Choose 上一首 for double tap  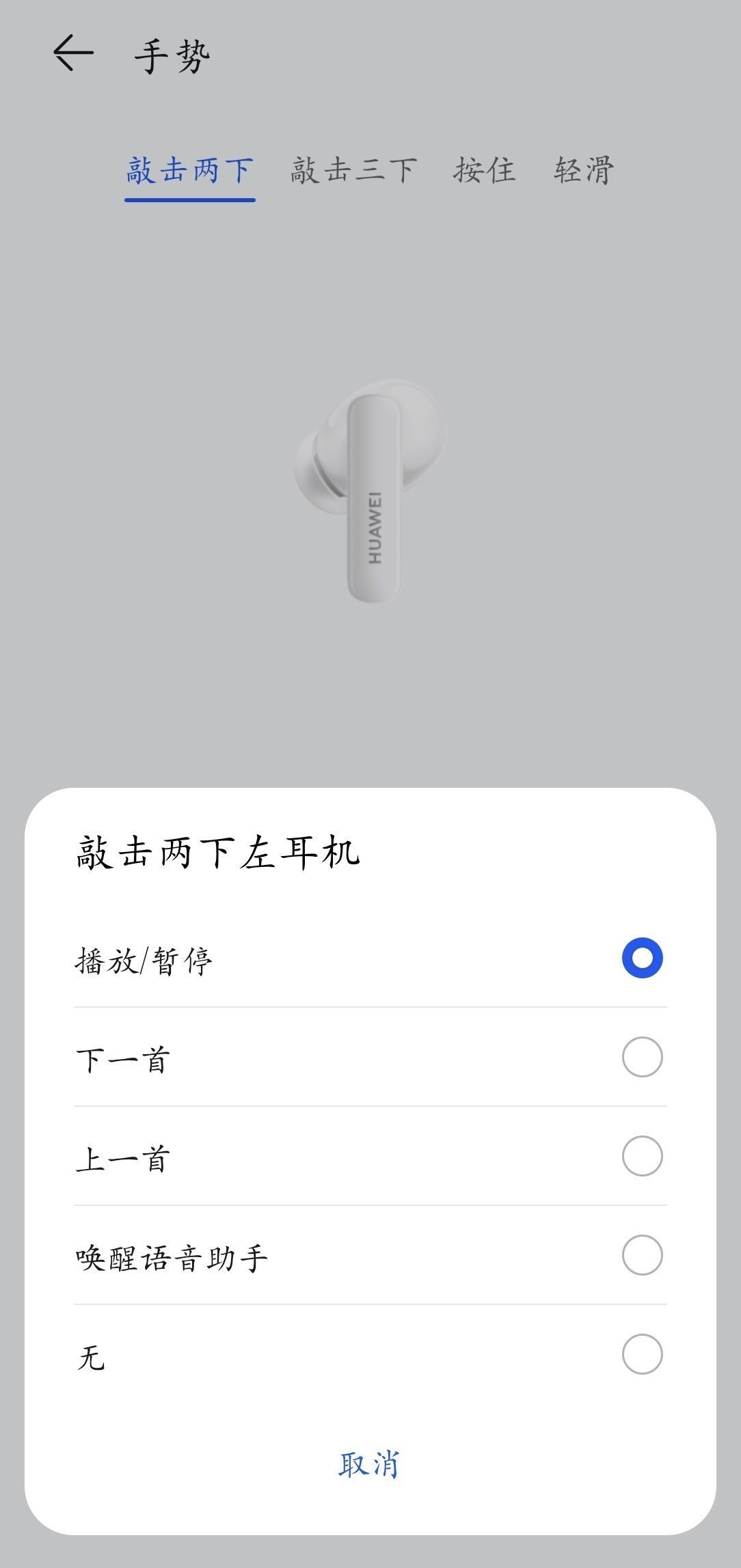[x=642, y=1156]
